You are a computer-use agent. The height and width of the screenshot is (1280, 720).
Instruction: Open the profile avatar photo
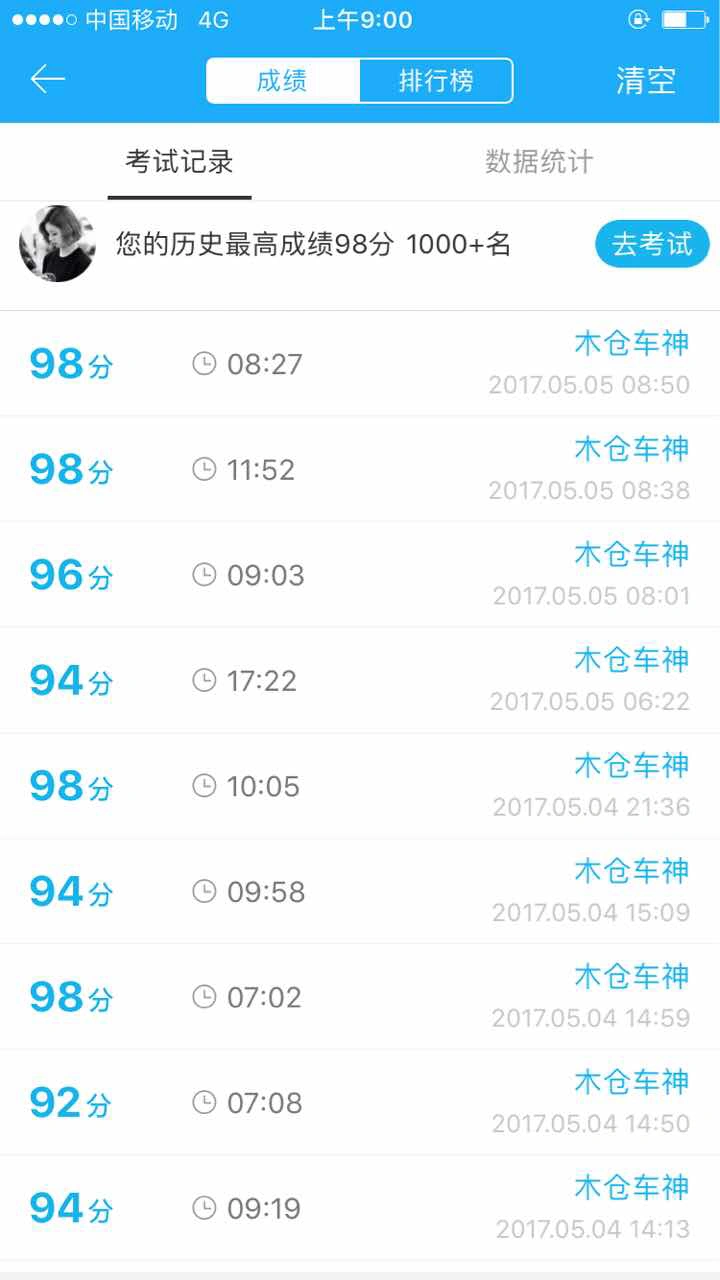(57, 244)
